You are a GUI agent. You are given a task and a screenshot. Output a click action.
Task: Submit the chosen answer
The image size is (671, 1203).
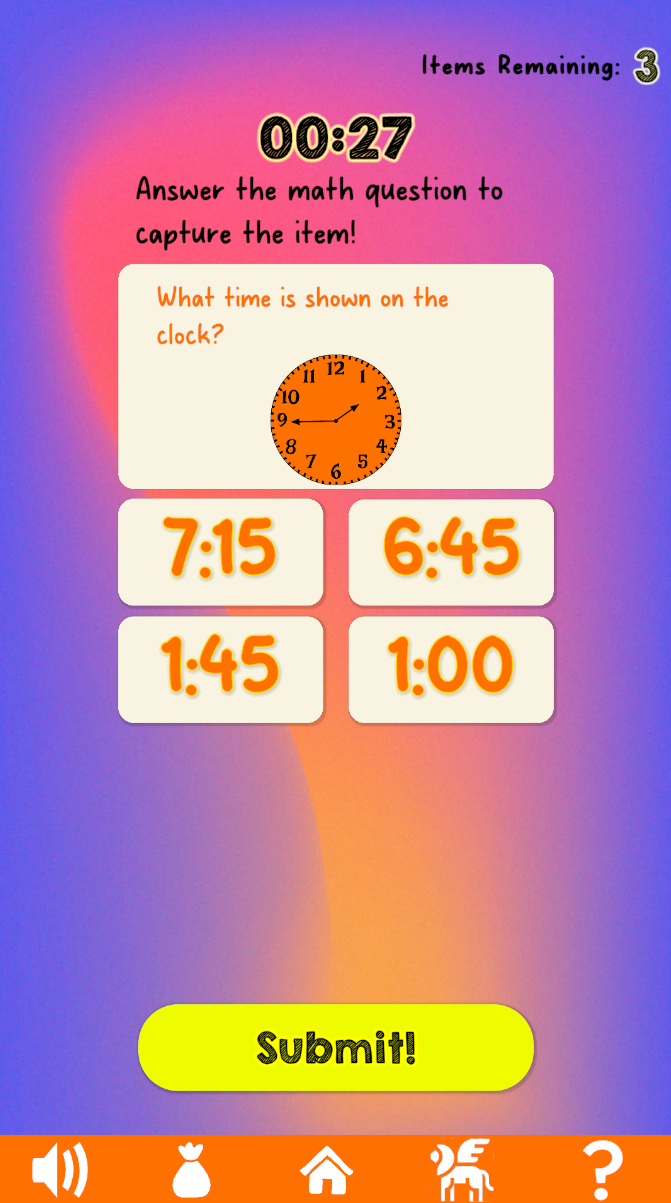click(335, 1047)
